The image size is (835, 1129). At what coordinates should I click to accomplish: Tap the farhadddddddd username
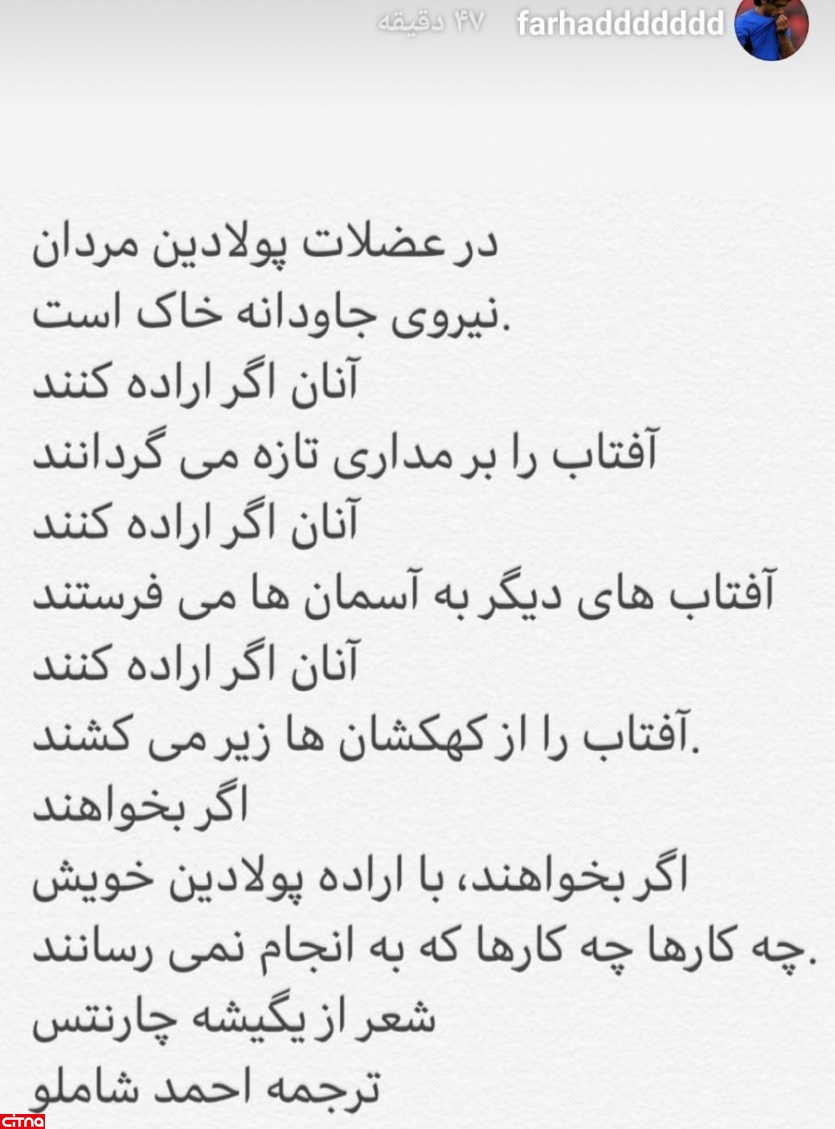(620, 24)
